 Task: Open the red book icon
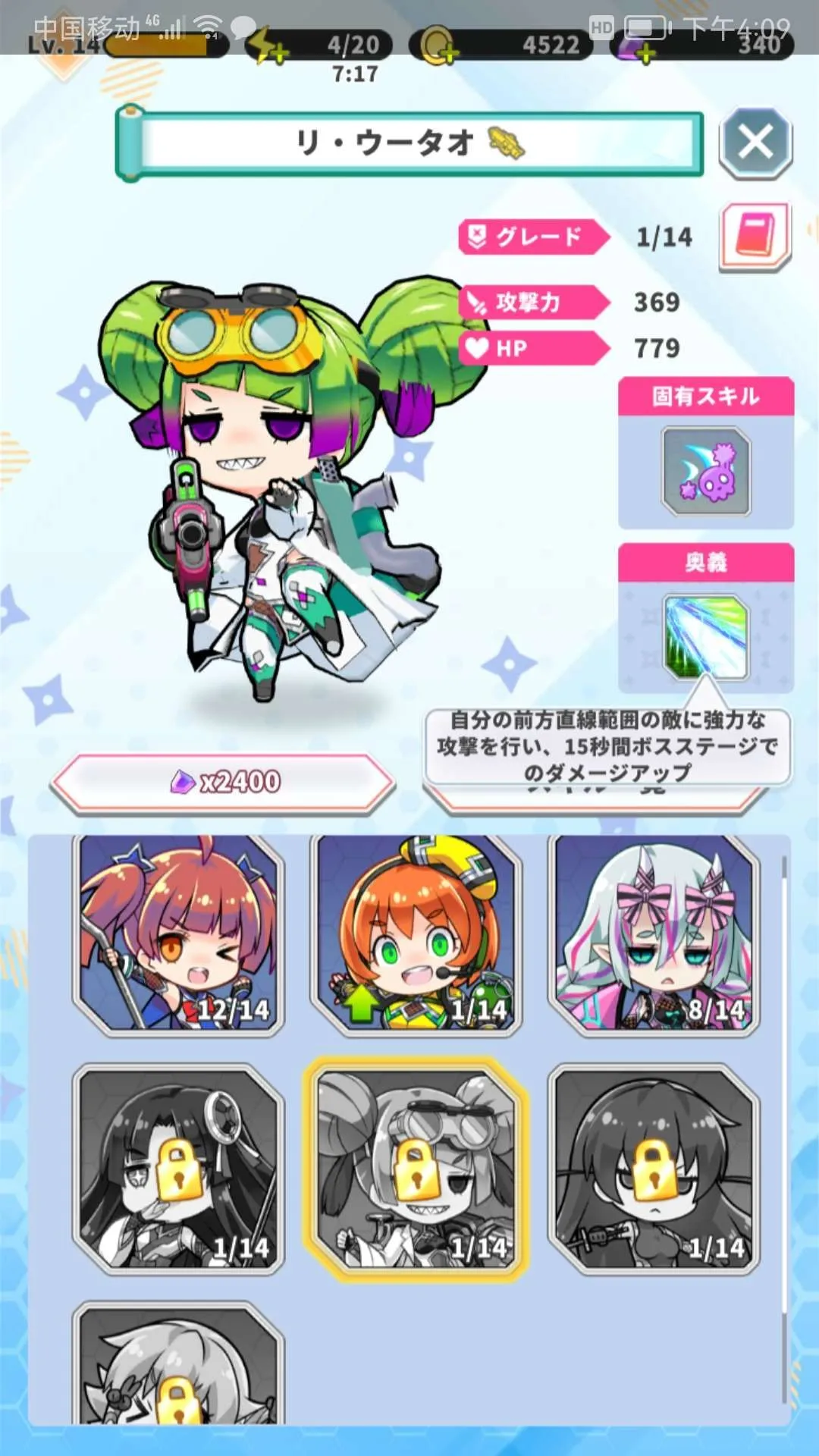[755, 235]
